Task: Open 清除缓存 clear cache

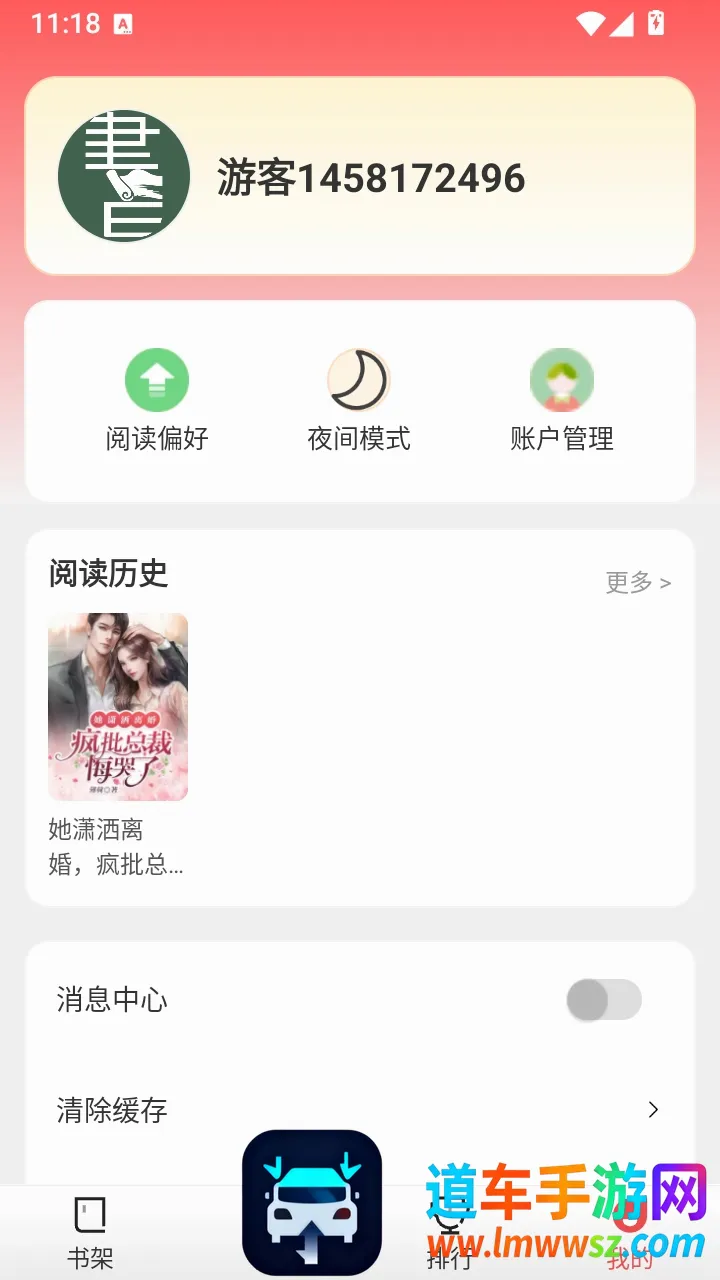Action: click(x=360, y=1110)
